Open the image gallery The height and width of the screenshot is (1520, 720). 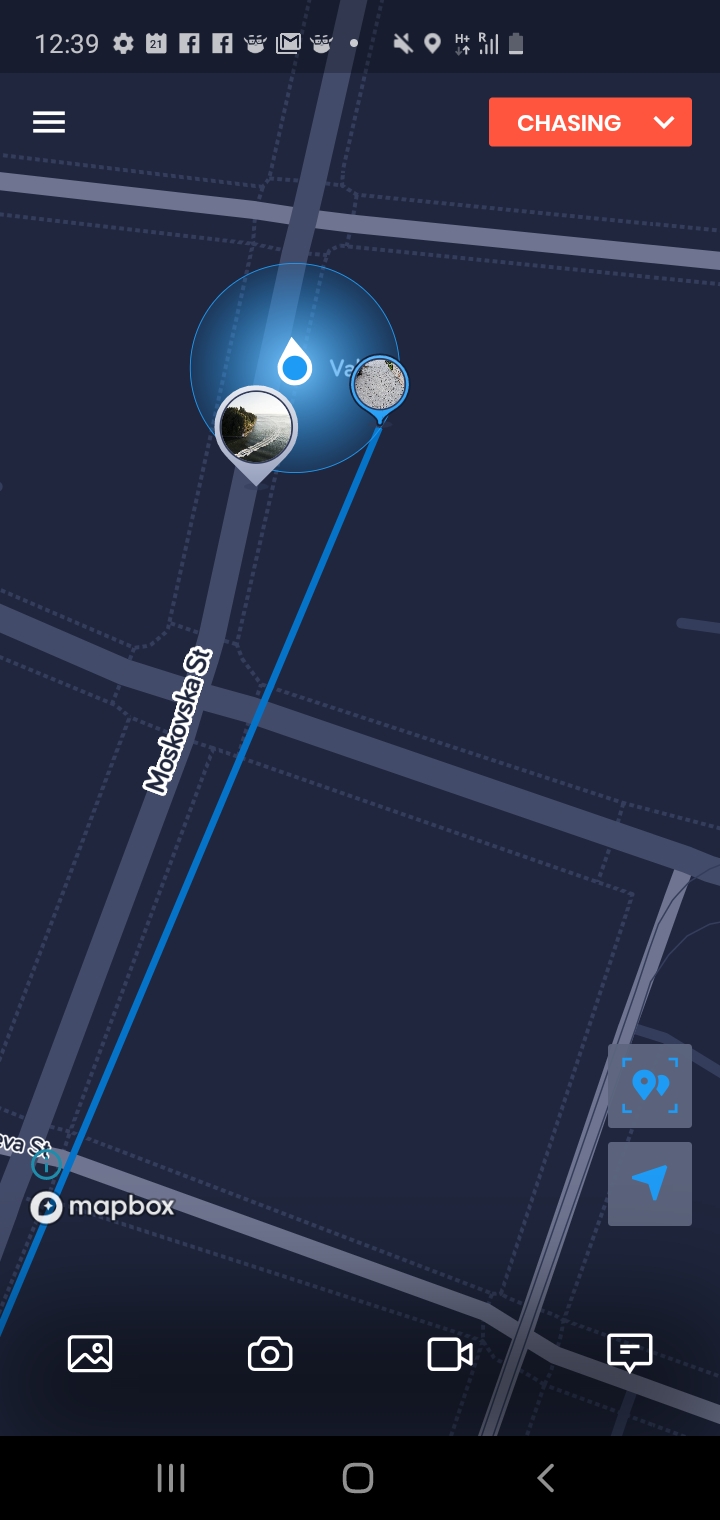coord(90,1354)
